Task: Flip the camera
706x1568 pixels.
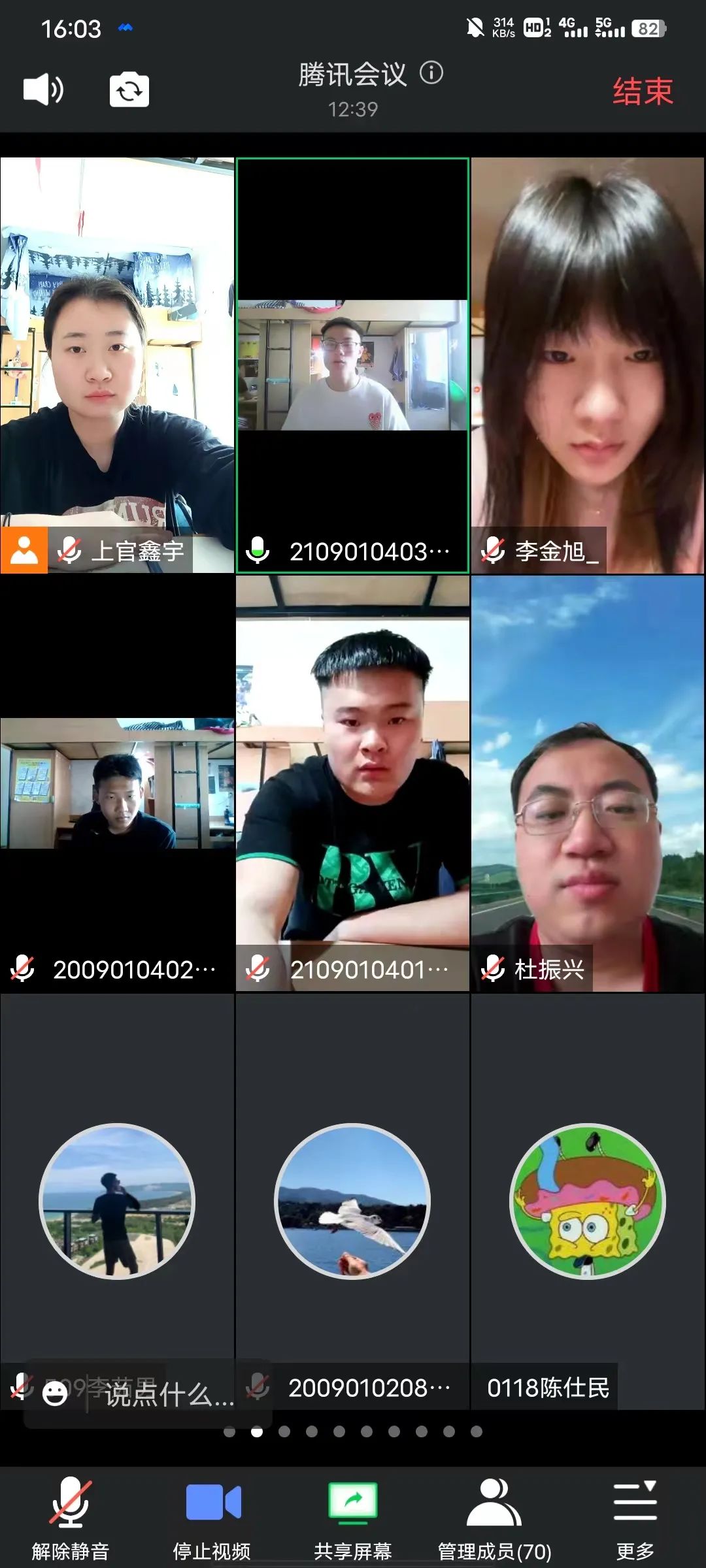Action: coord(129,90)
